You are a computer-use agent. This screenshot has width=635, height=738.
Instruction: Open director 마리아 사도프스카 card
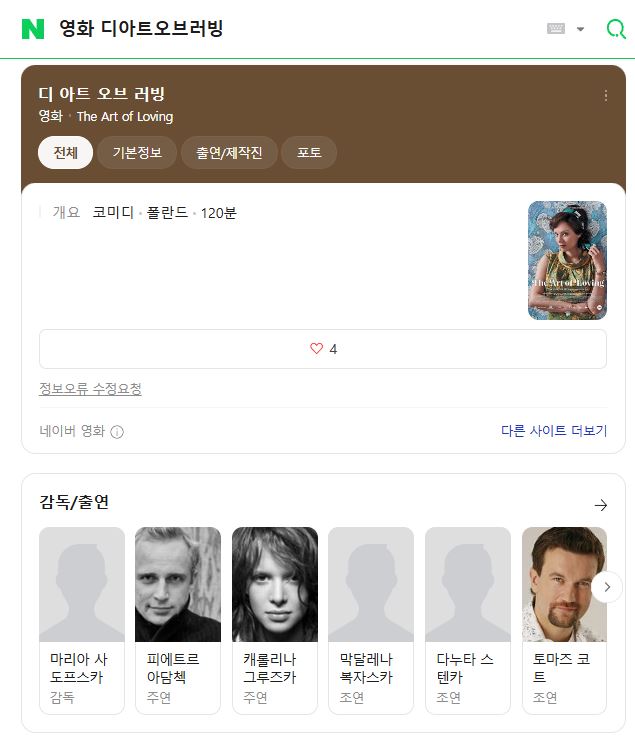pyautogui.click(x=82, y=620)
